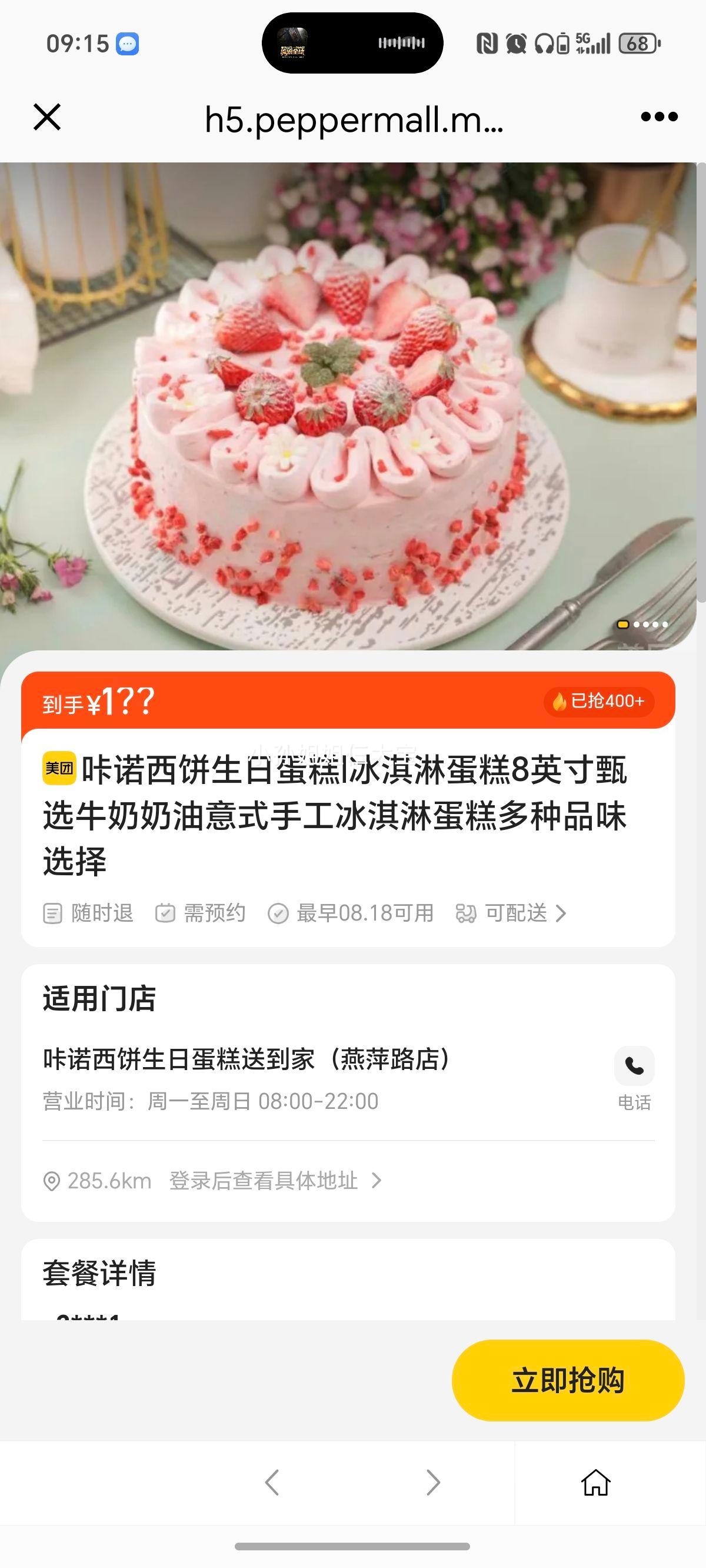Click the 随时退 refund policy icon
The height and width of the screenshot is (1568, 706).
click(x=53, y=913)
